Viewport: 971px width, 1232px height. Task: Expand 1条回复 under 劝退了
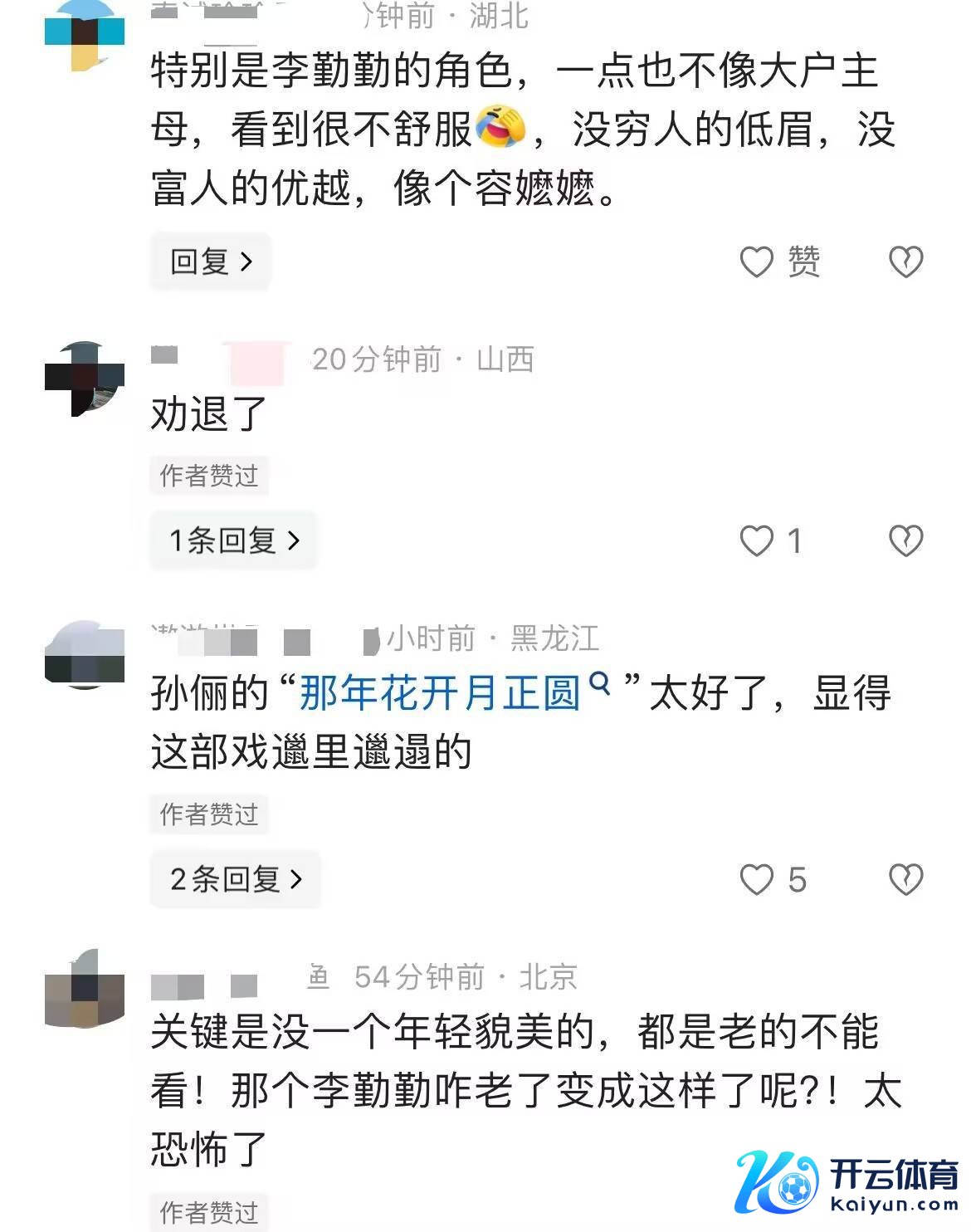point(234,541)
